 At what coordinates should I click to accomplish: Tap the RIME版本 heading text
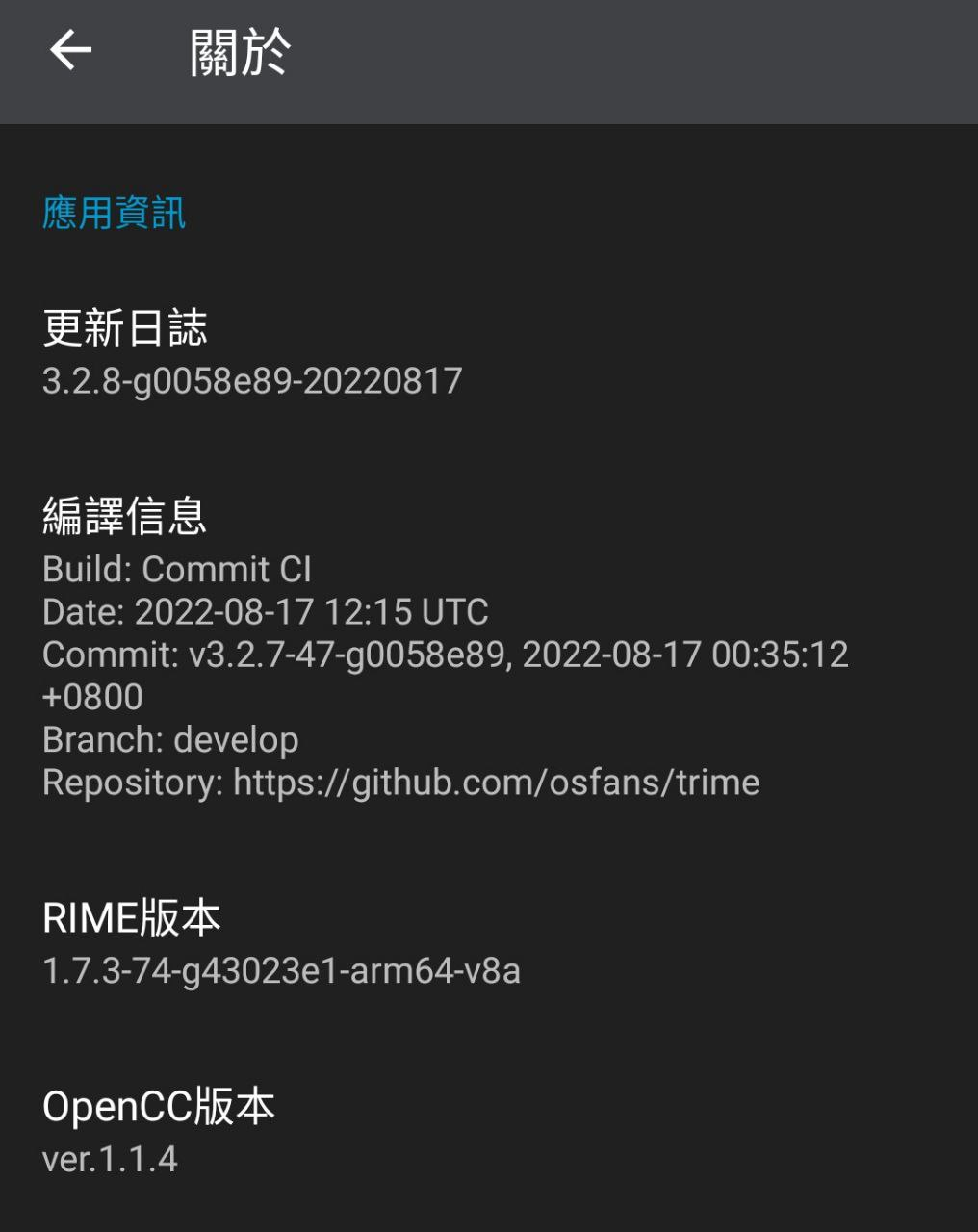tap(132, 917)
